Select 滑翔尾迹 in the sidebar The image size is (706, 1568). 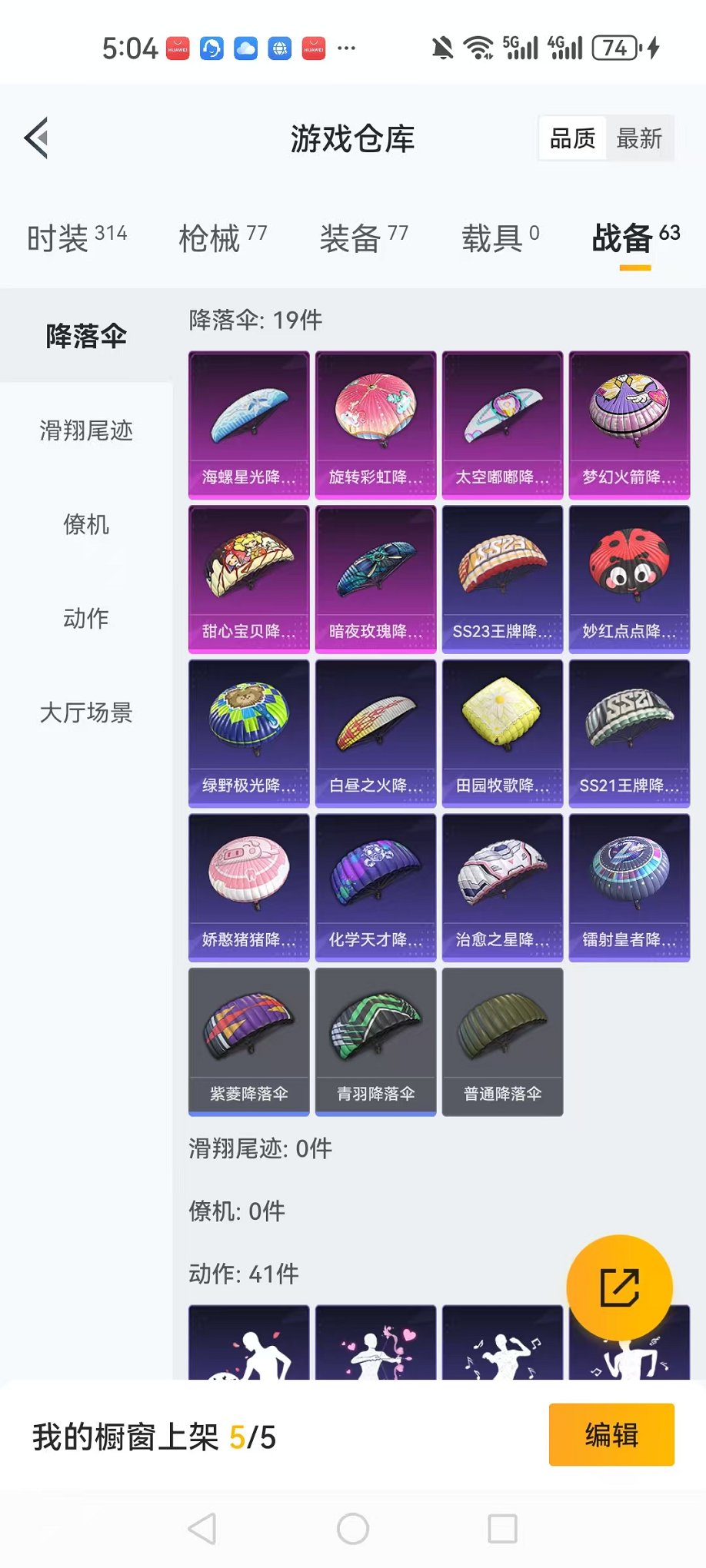coord(86,430)
